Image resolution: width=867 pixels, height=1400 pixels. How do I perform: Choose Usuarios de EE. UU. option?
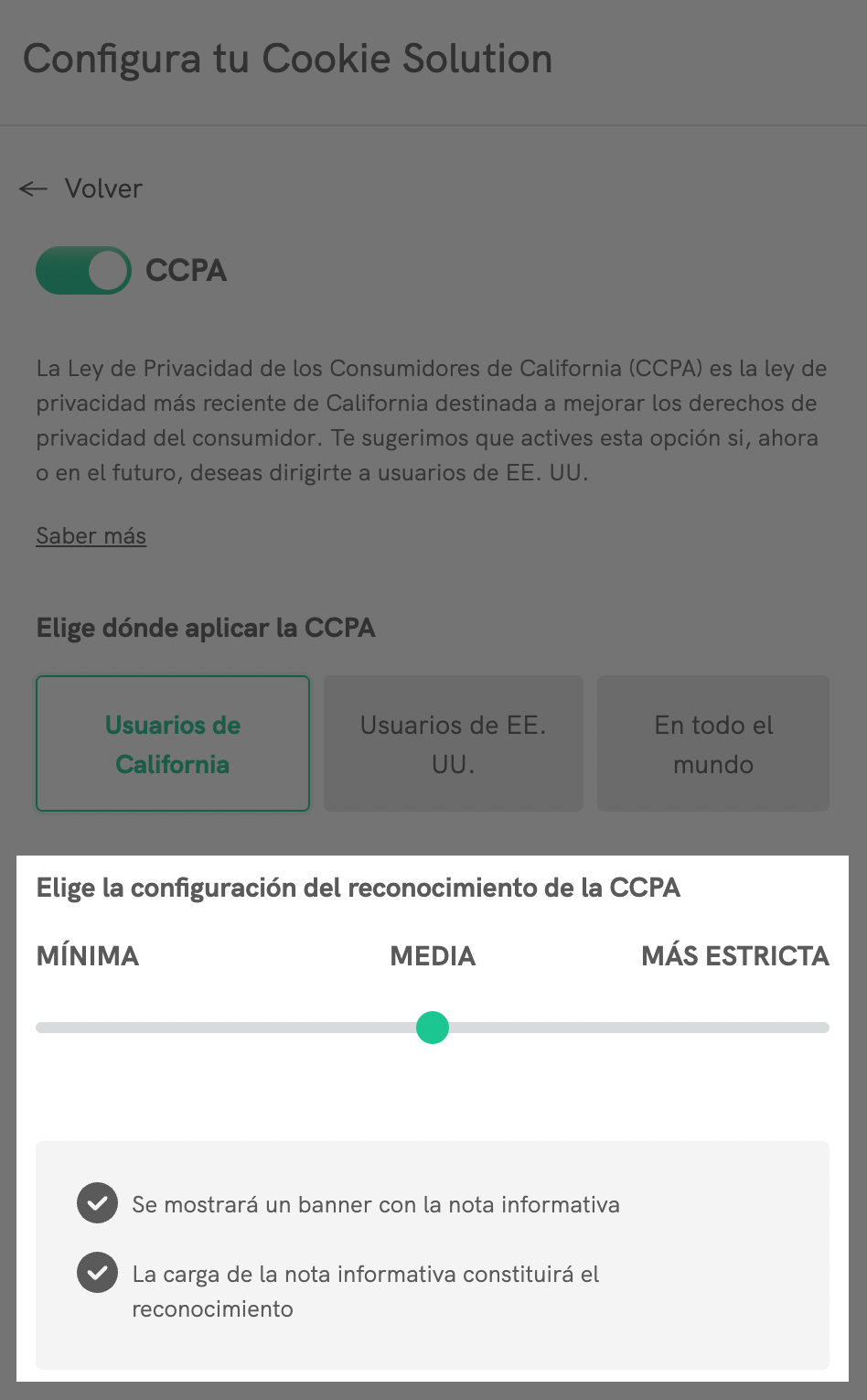(454, 744)
